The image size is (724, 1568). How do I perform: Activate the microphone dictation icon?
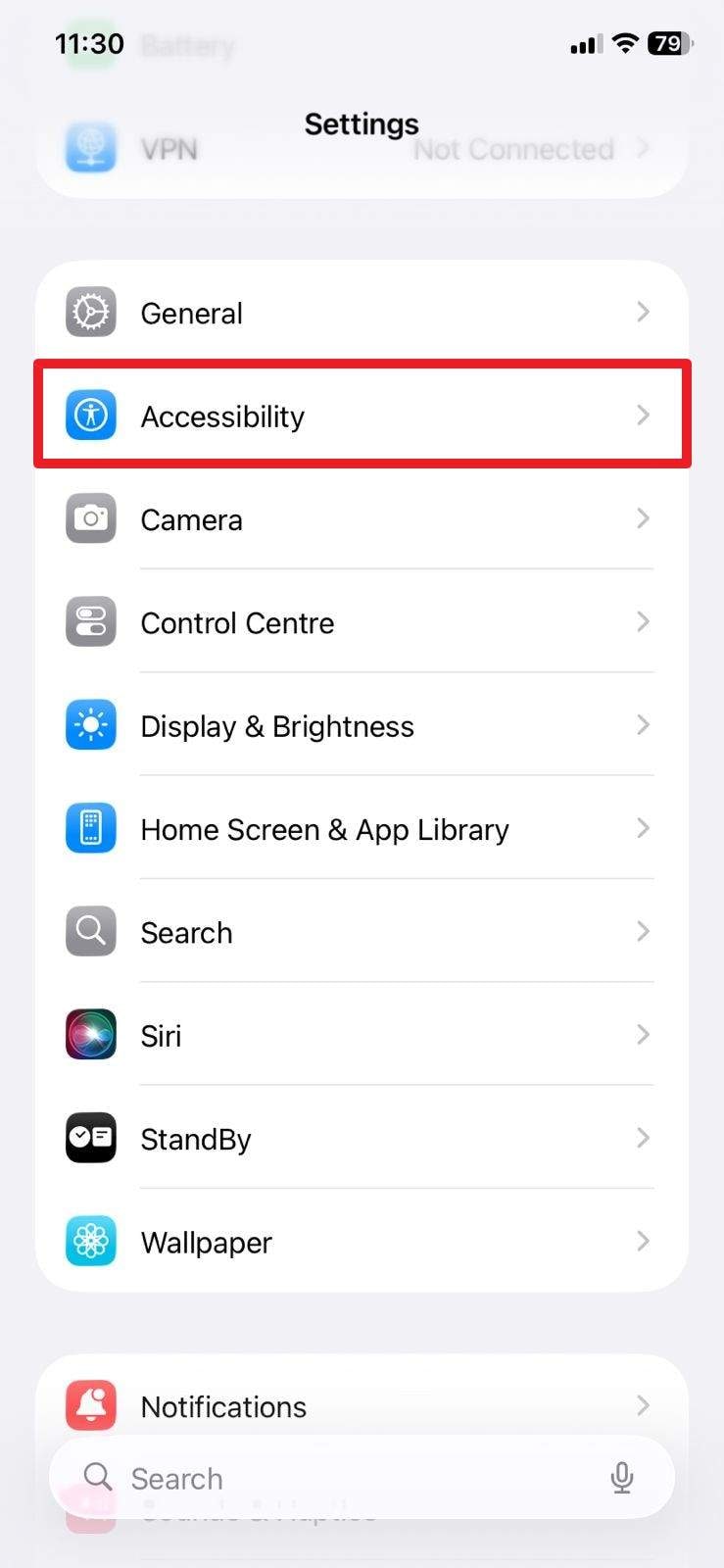621,1478
